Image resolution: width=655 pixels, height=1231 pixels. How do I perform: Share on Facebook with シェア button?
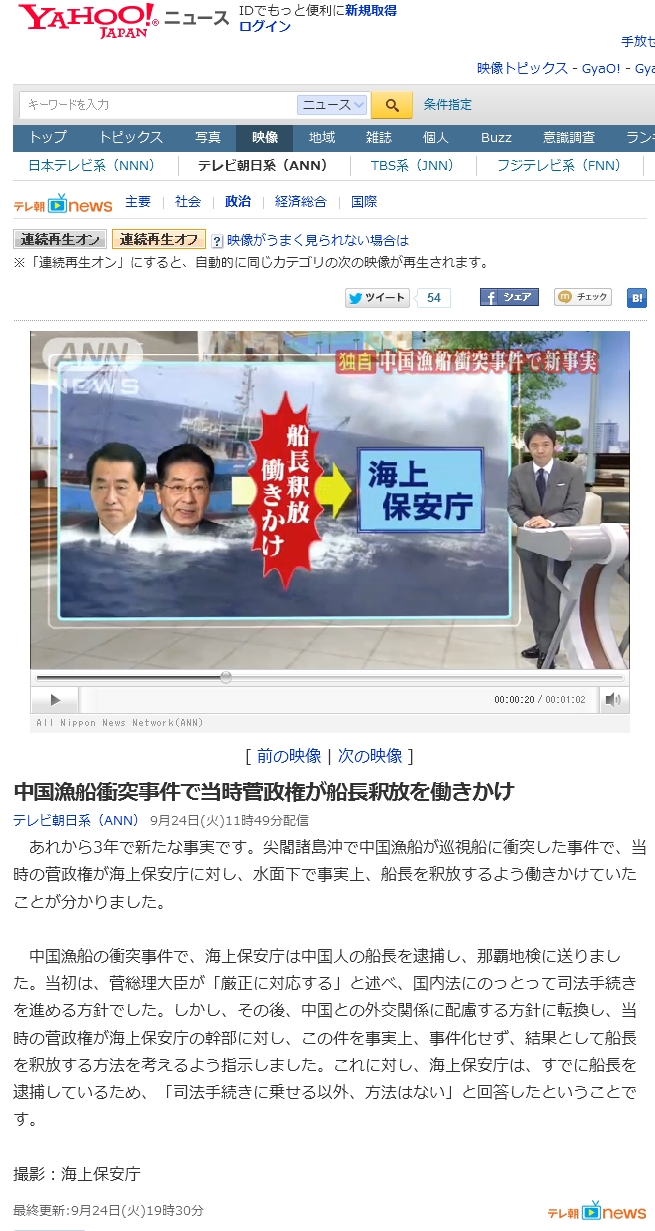coord(509,297)
